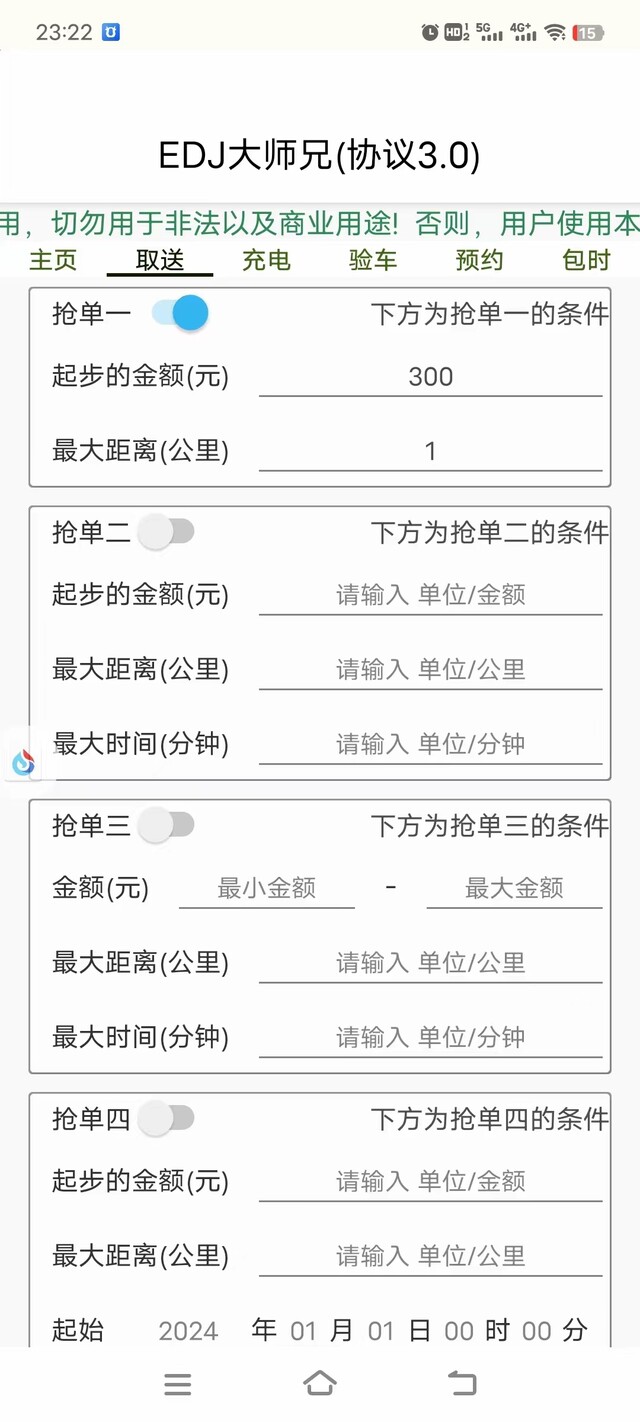Switch to the 充电 tab
The image size is (640, 1422).
tap(266, 260)
